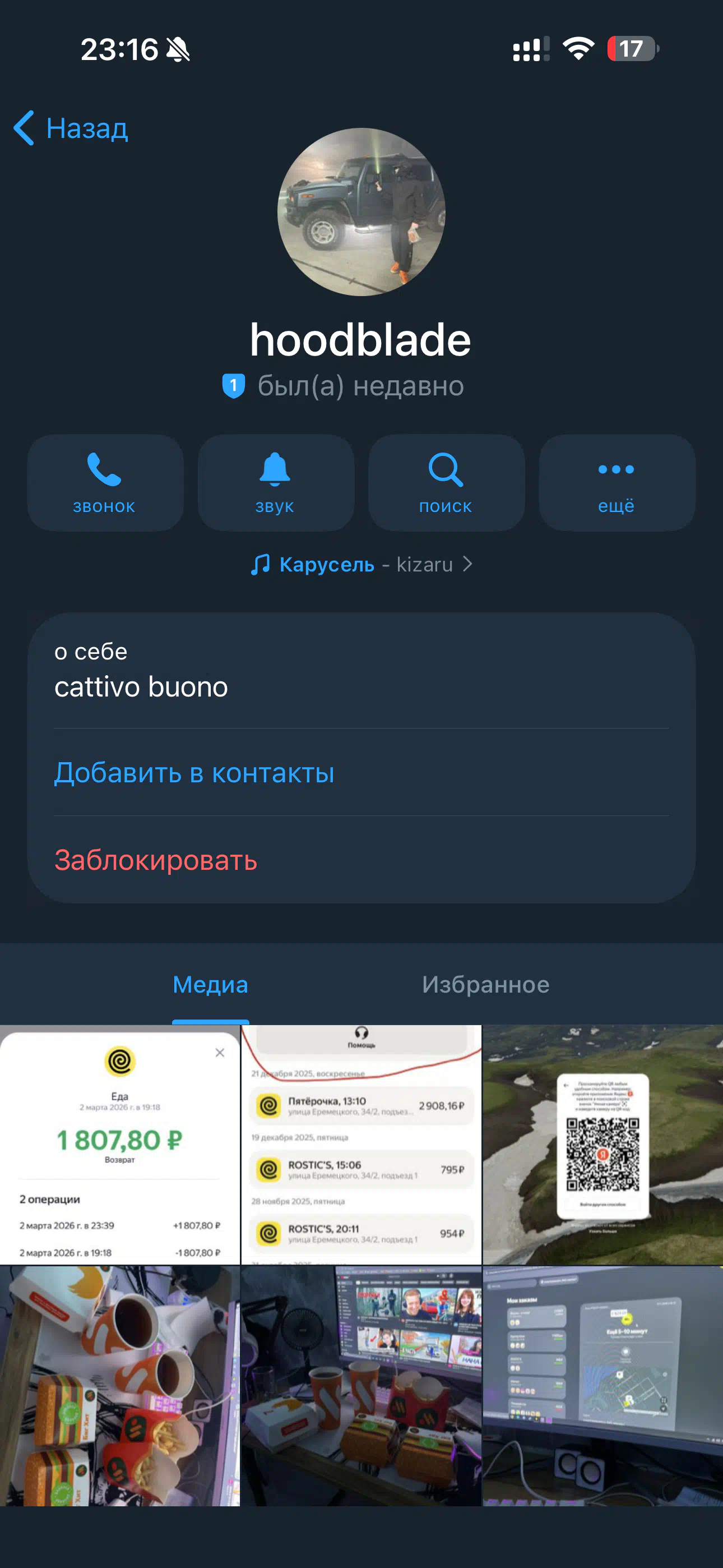The width and height of the screenshot is (723, 1568).
Task: Mute notifications via the звук button
Action: point(275,483)
